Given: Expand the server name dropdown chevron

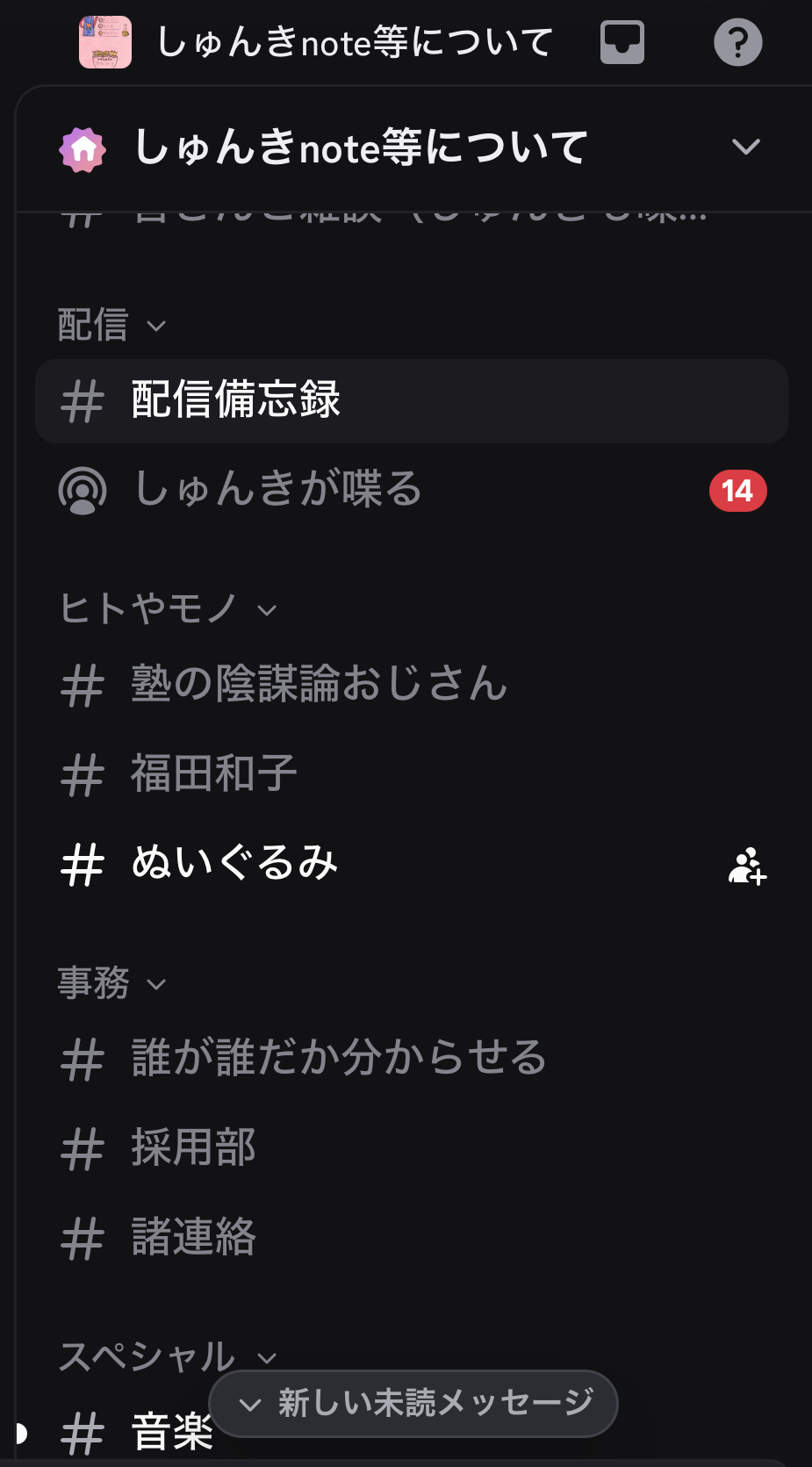Looking at the screenshot, I should (746, 147).
